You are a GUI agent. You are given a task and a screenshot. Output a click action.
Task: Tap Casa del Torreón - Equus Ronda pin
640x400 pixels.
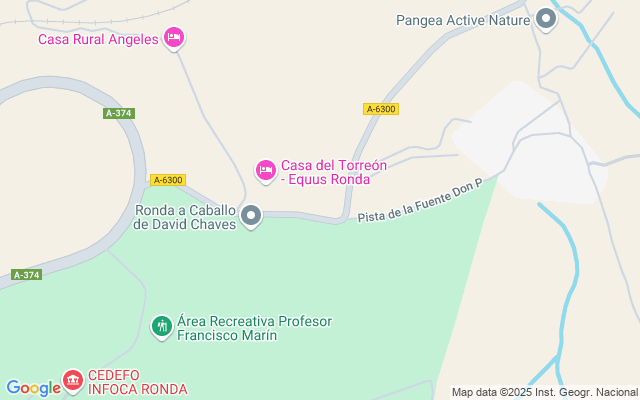pos(266,171)
